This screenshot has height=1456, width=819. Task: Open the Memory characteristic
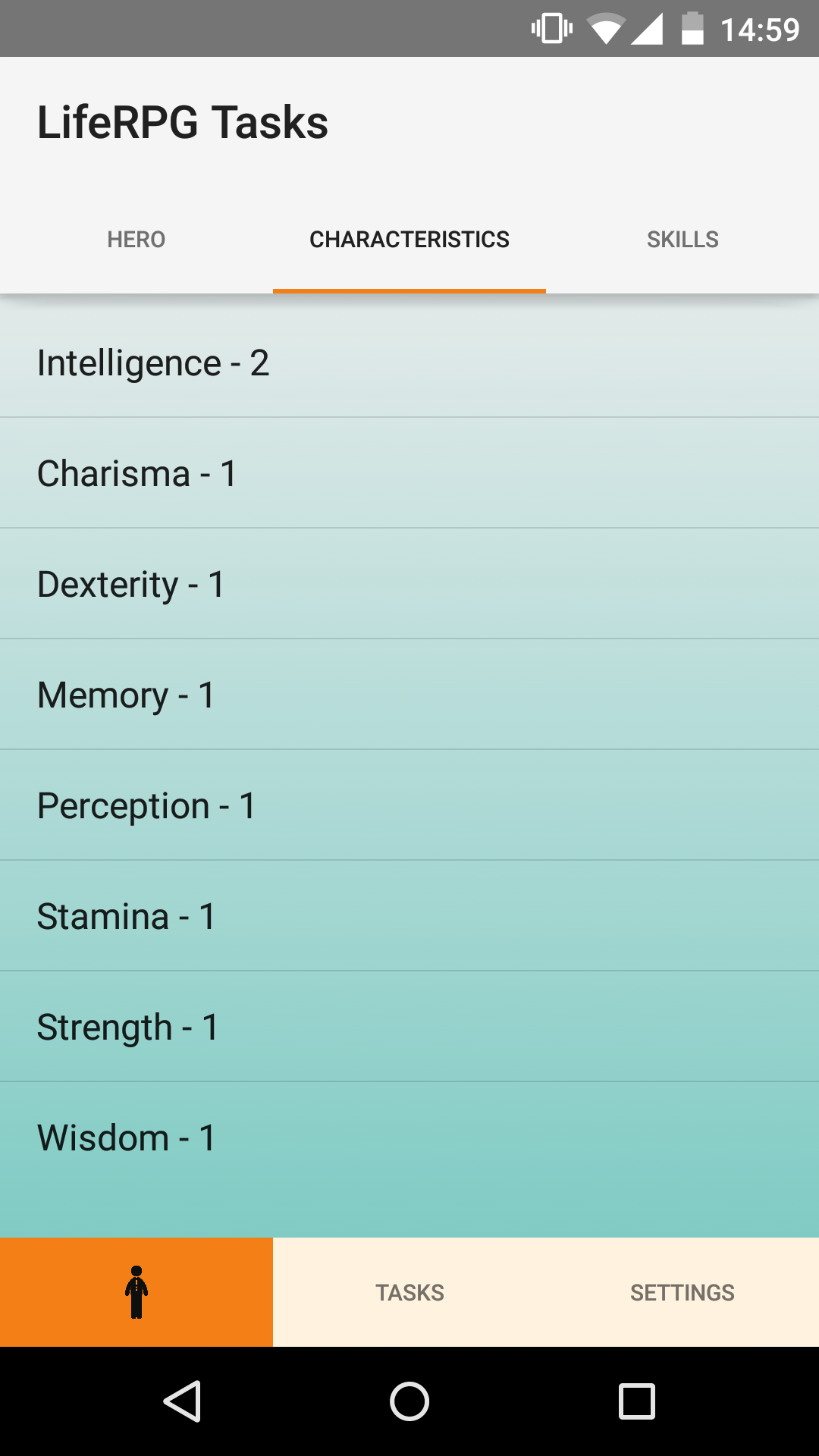pos(409,695)
